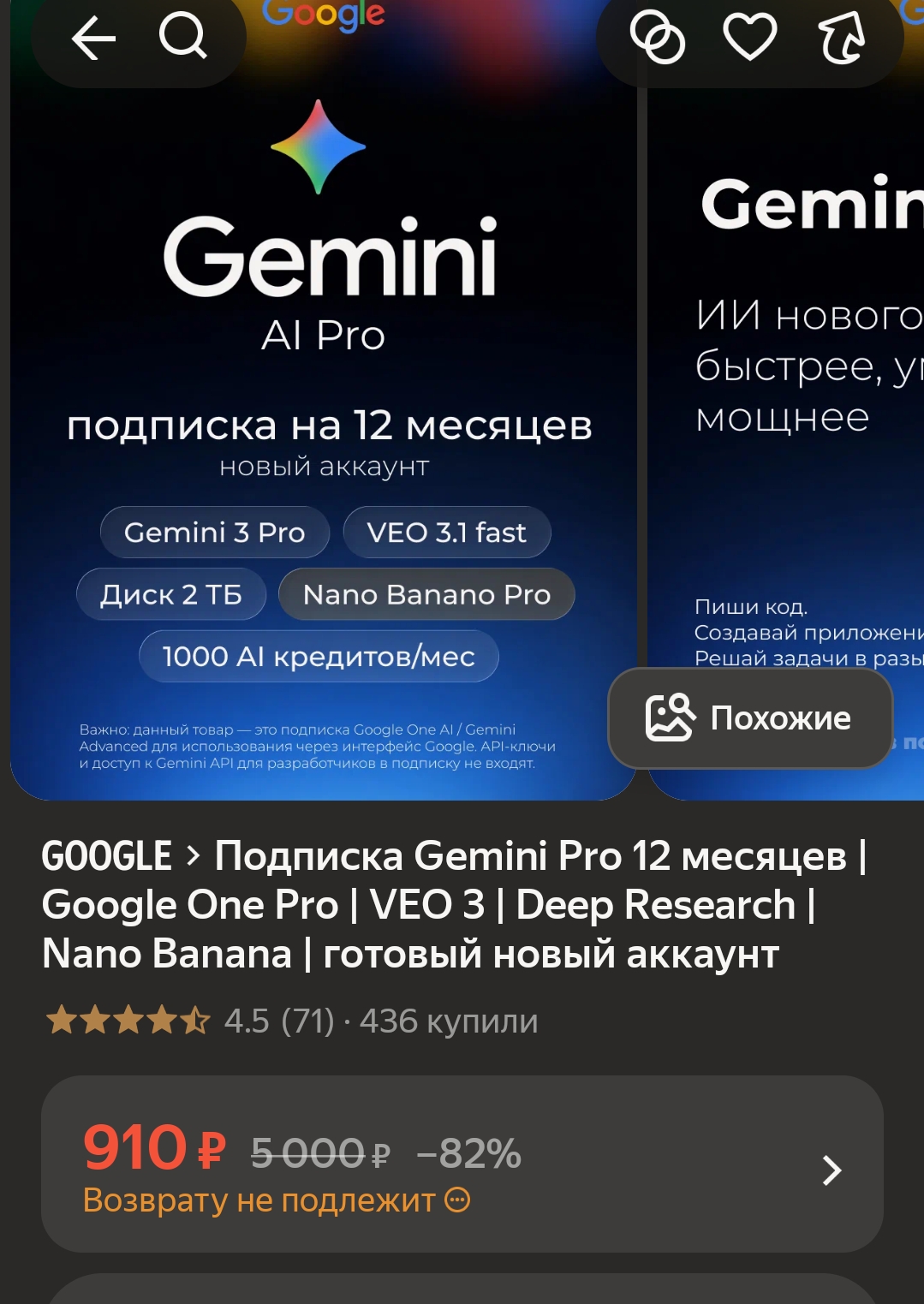Screen dimensions: 924x1304
Task: Share this product listing
Action: point(842,39)
